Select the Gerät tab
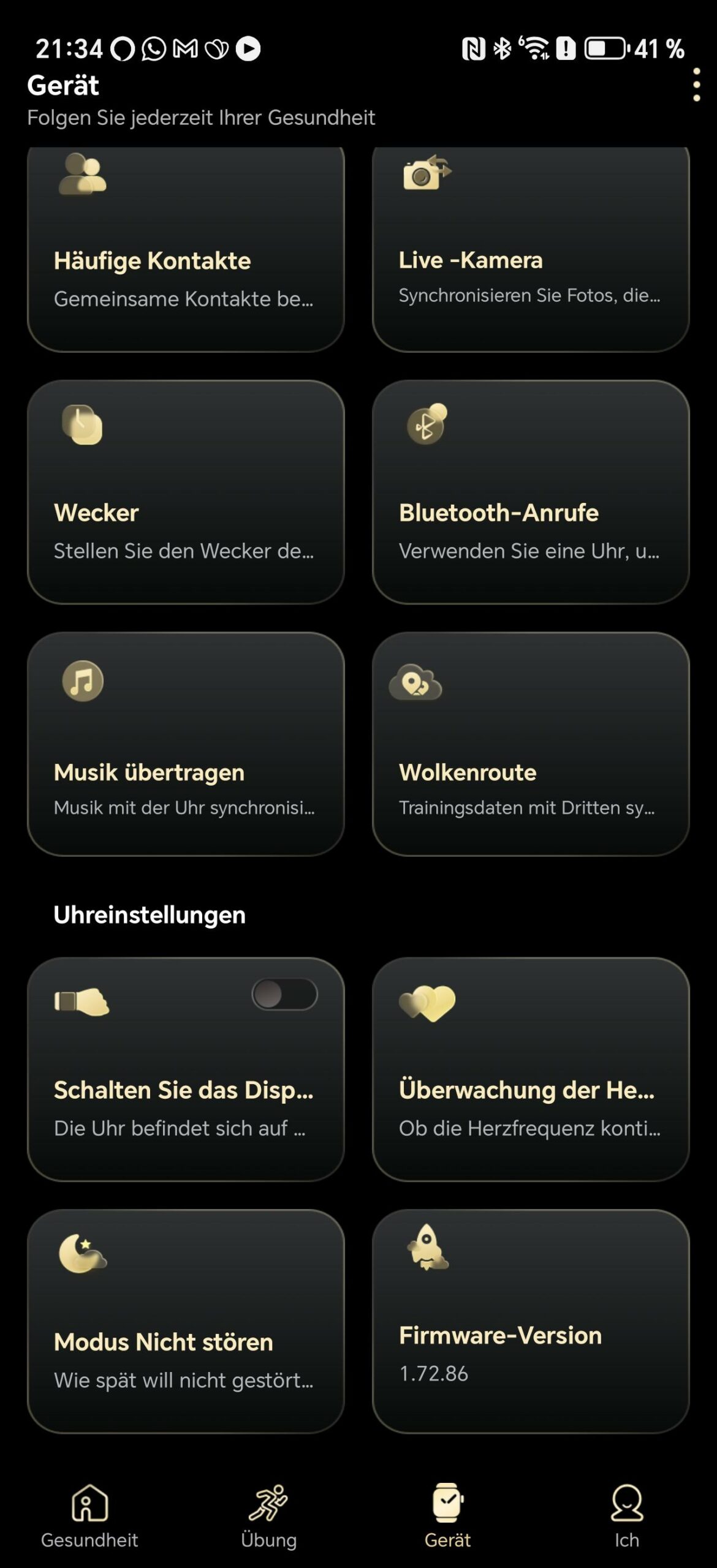Image resolution: width=717 pixels, height=1568 pixels. (x=447, y=1515)
